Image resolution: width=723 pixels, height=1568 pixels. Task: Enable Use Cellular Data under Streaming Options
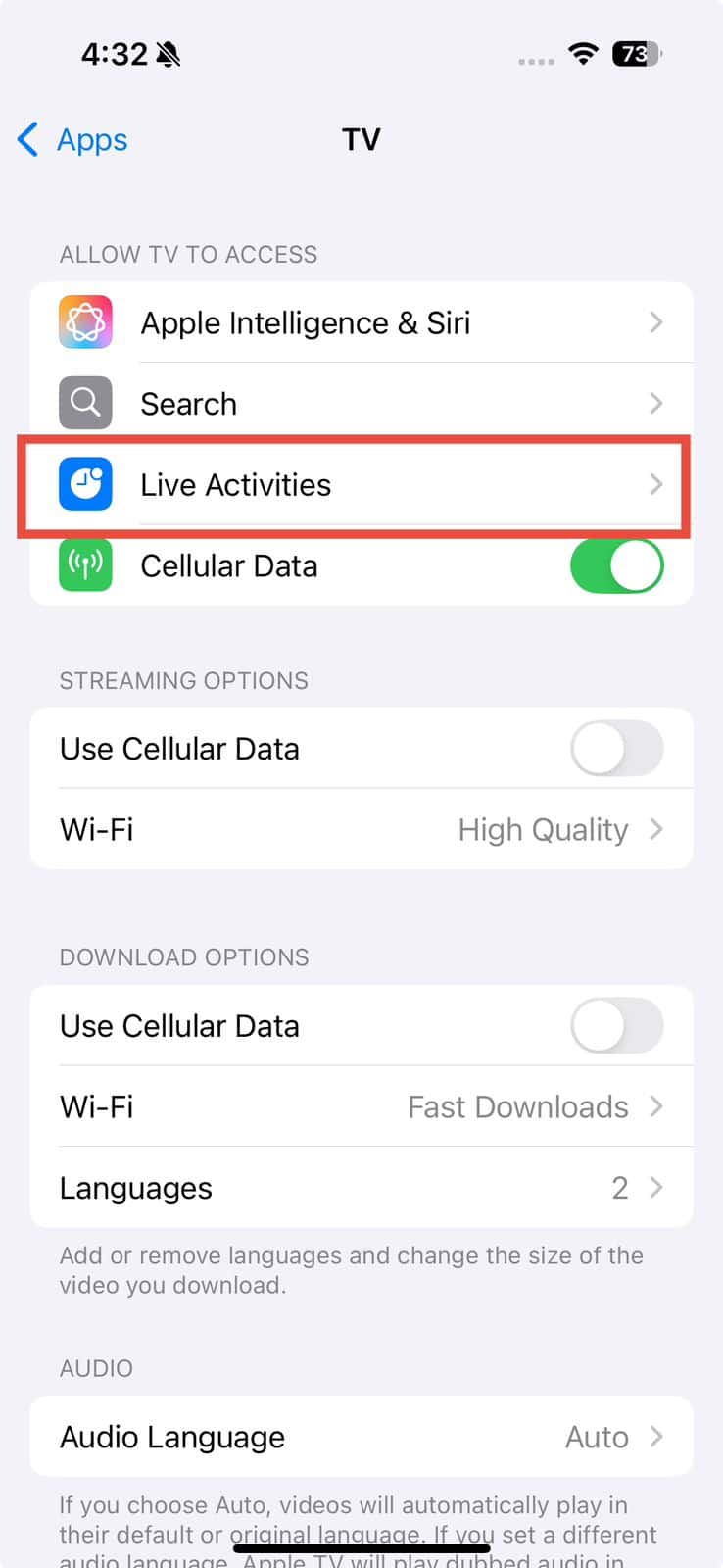click(x=616, y=750)
